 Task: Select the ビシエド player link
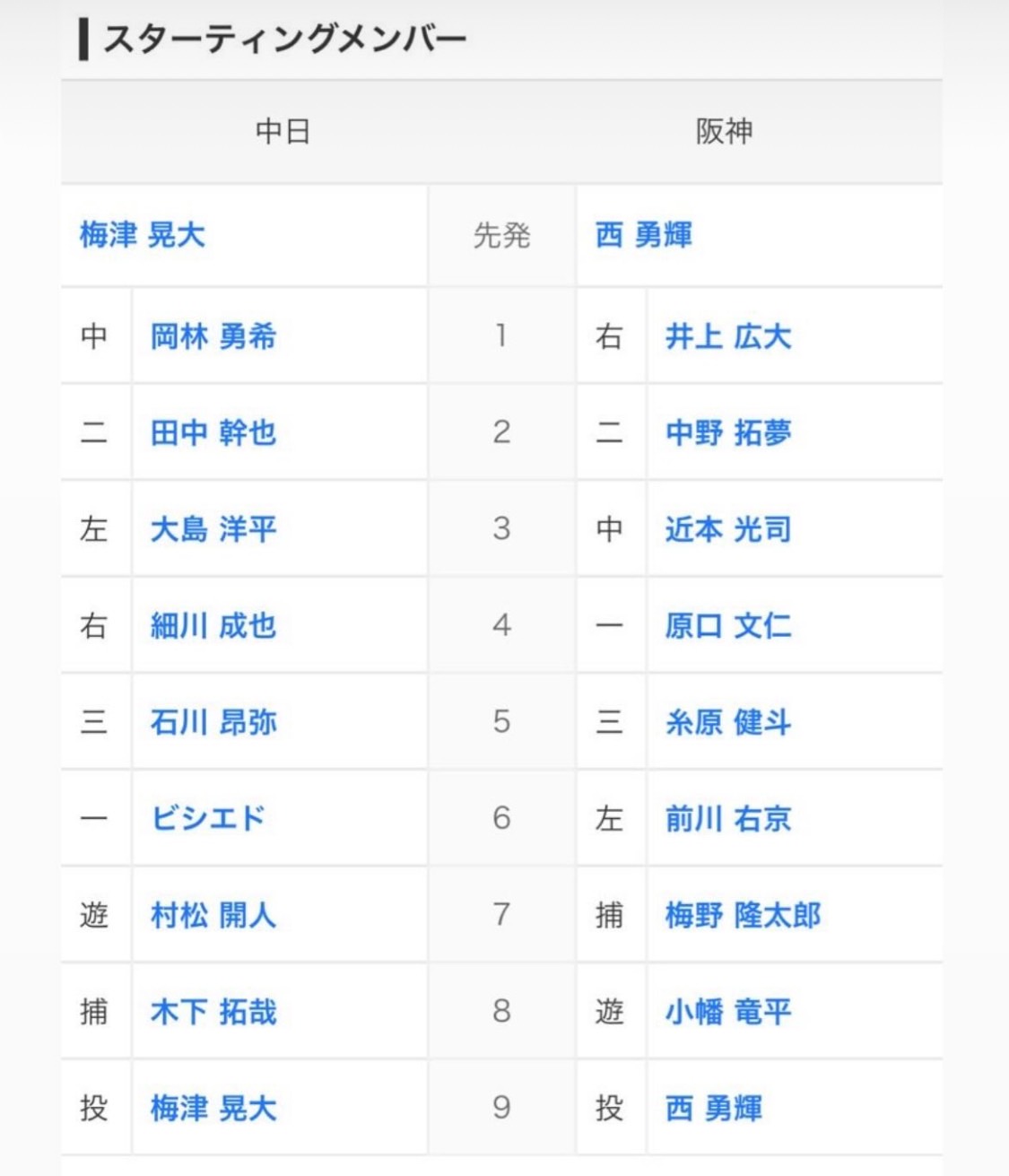click(208, 818)
